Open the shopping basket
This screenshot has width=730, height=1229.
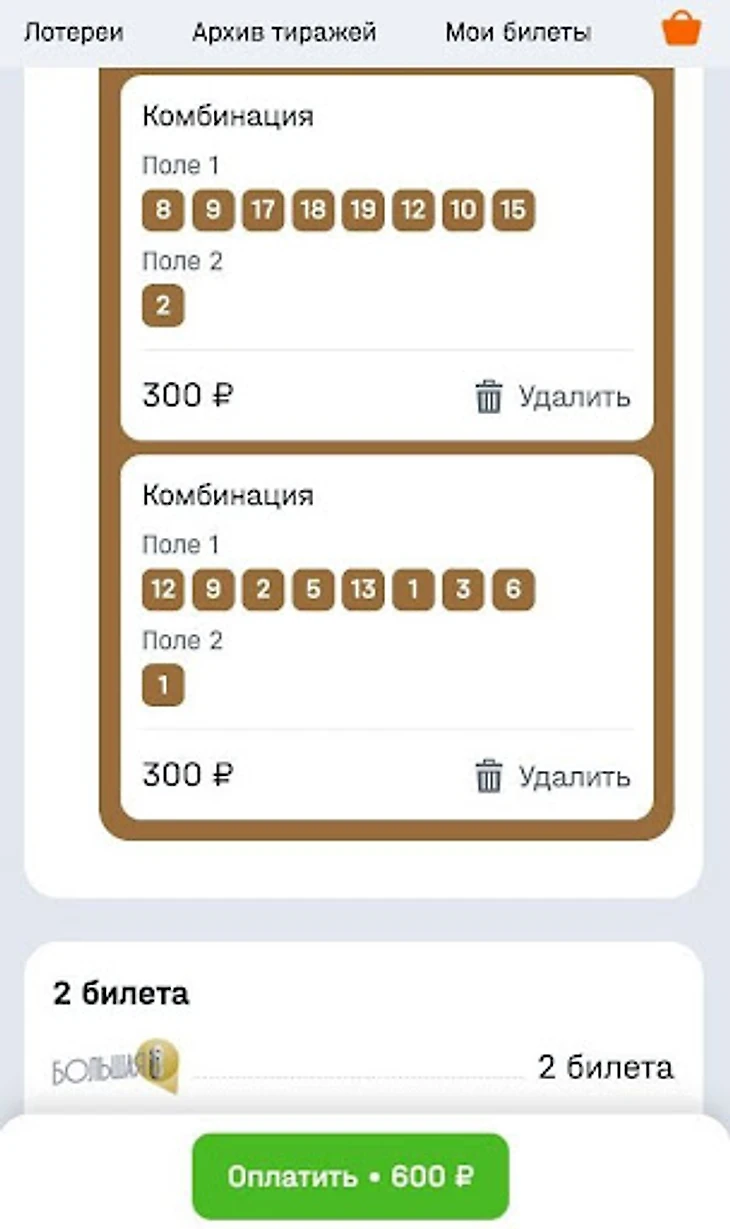pos(682,29)
